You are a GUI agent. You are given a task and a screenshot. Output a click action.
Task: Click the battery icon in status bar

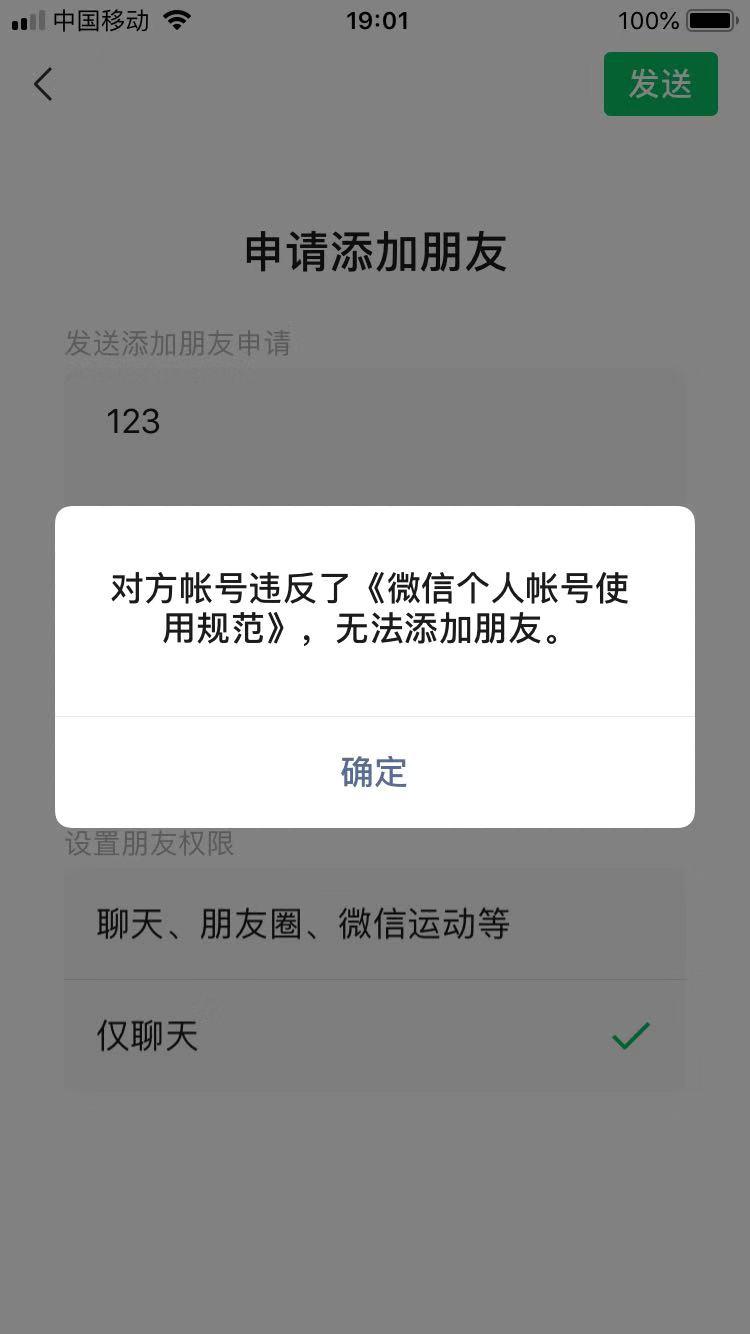tap(712, 18)
